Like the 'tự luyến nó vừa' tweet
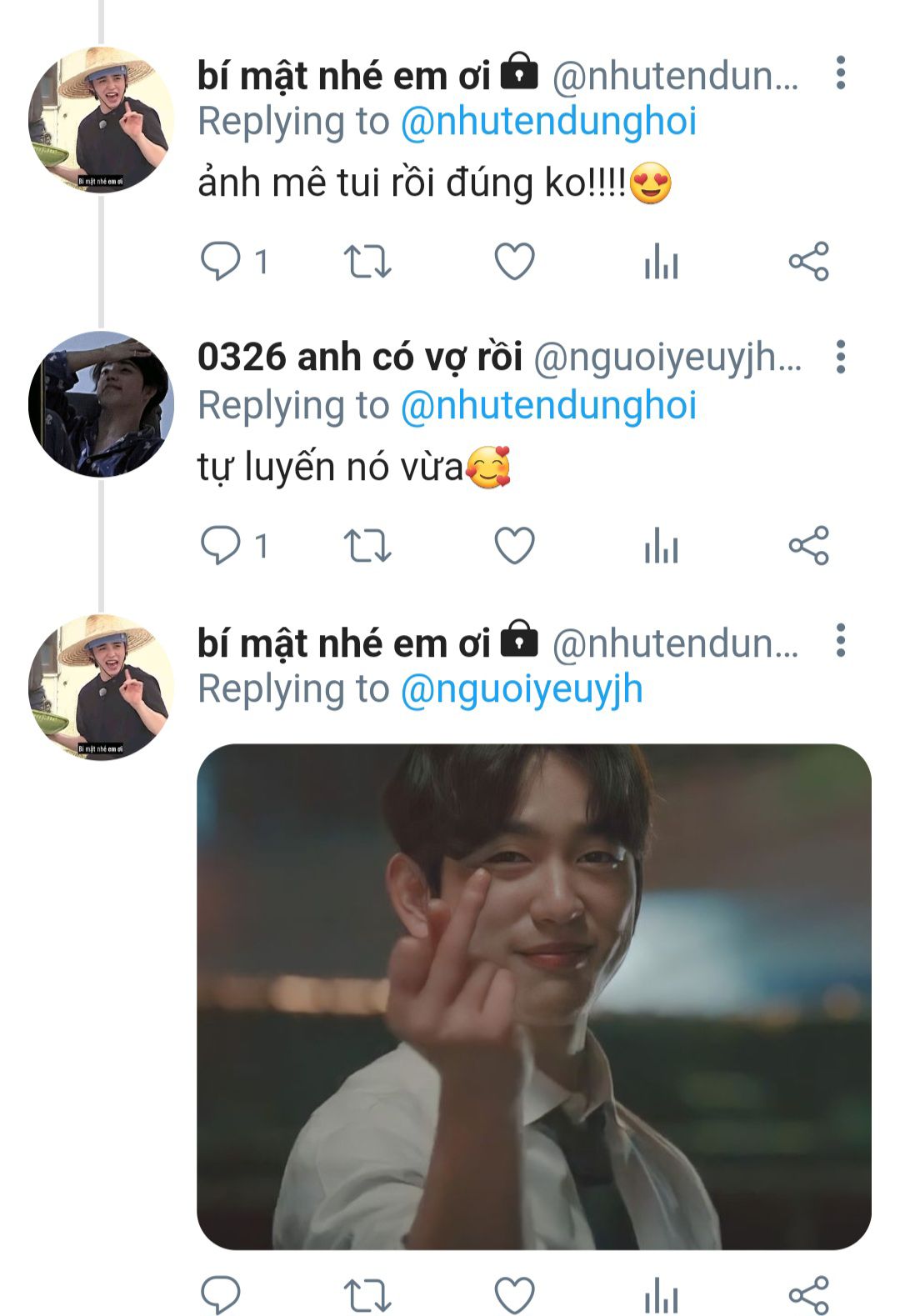 coord(514,546)
